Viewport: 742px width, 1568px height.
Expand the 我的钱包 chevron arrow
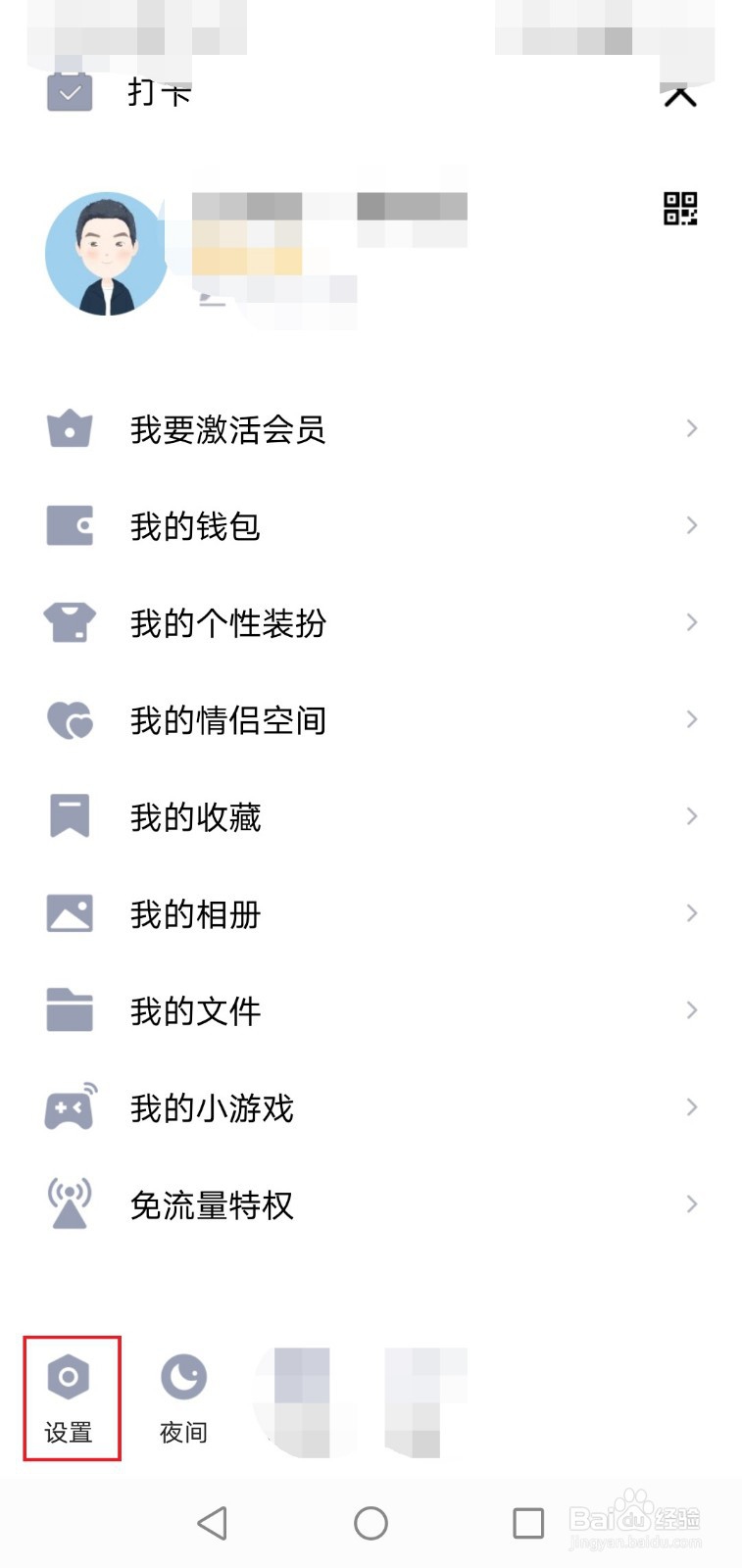tap(692, 525)
